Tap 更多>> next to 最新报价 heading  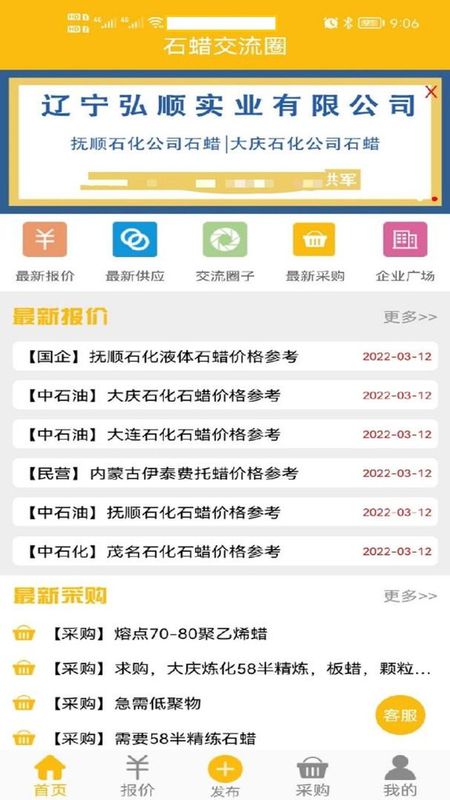(x=410, y=317)
